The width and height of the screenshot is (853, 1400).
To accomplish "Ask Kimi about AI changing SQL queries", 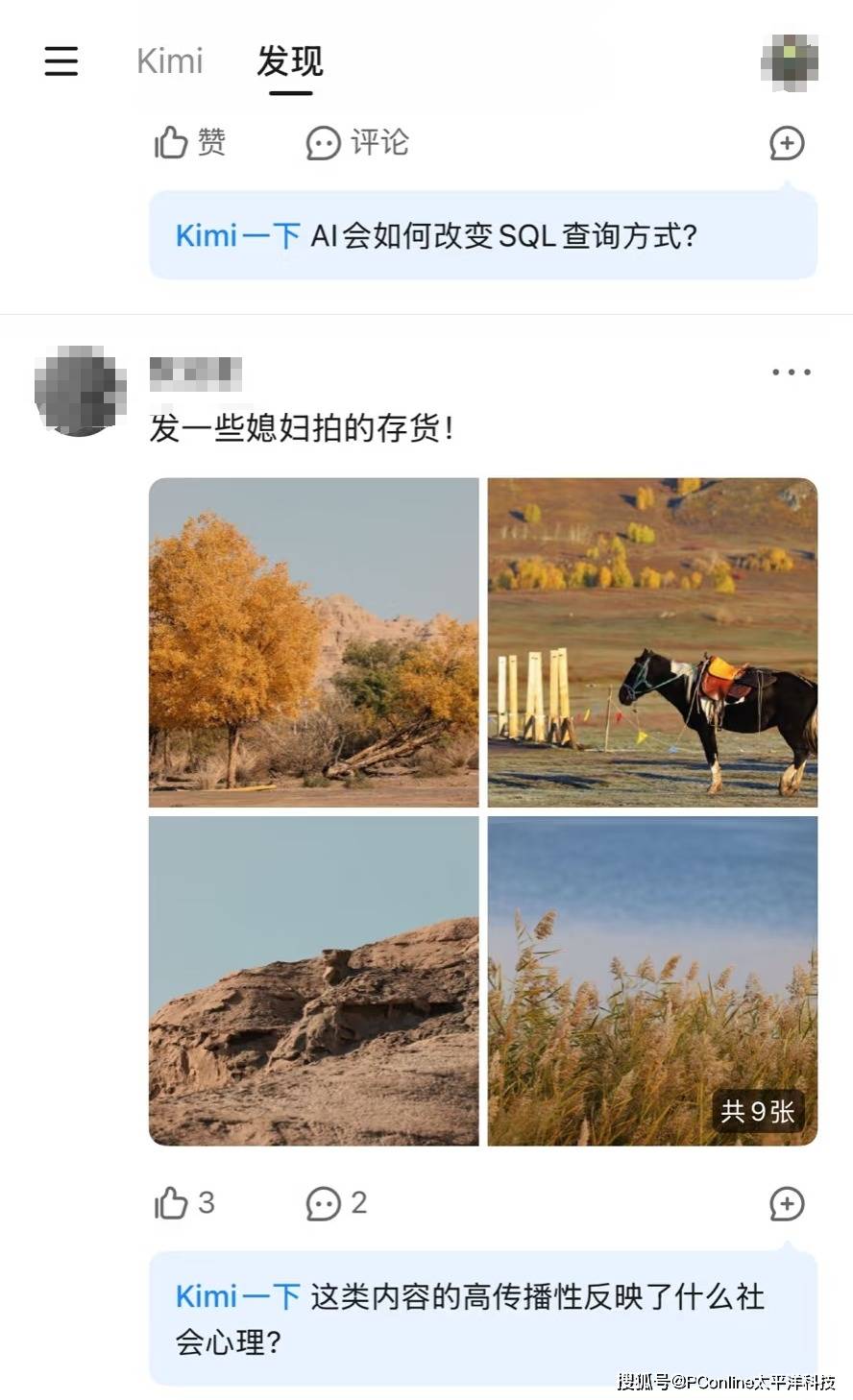I will click(x=482, y=235).
